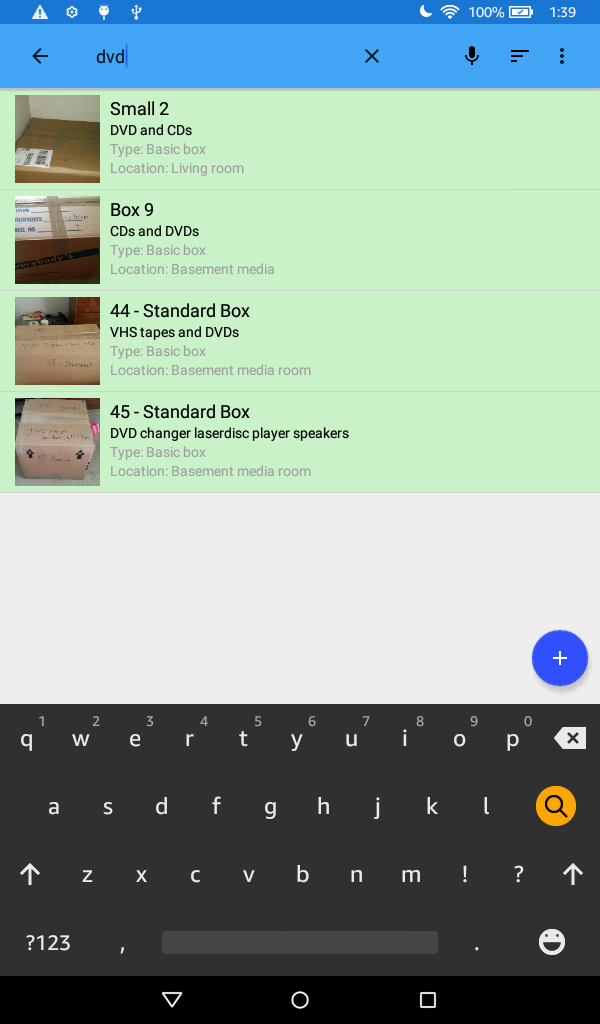Submit search with the keyboard search key
600x1024 pixels.
(555, 805)
